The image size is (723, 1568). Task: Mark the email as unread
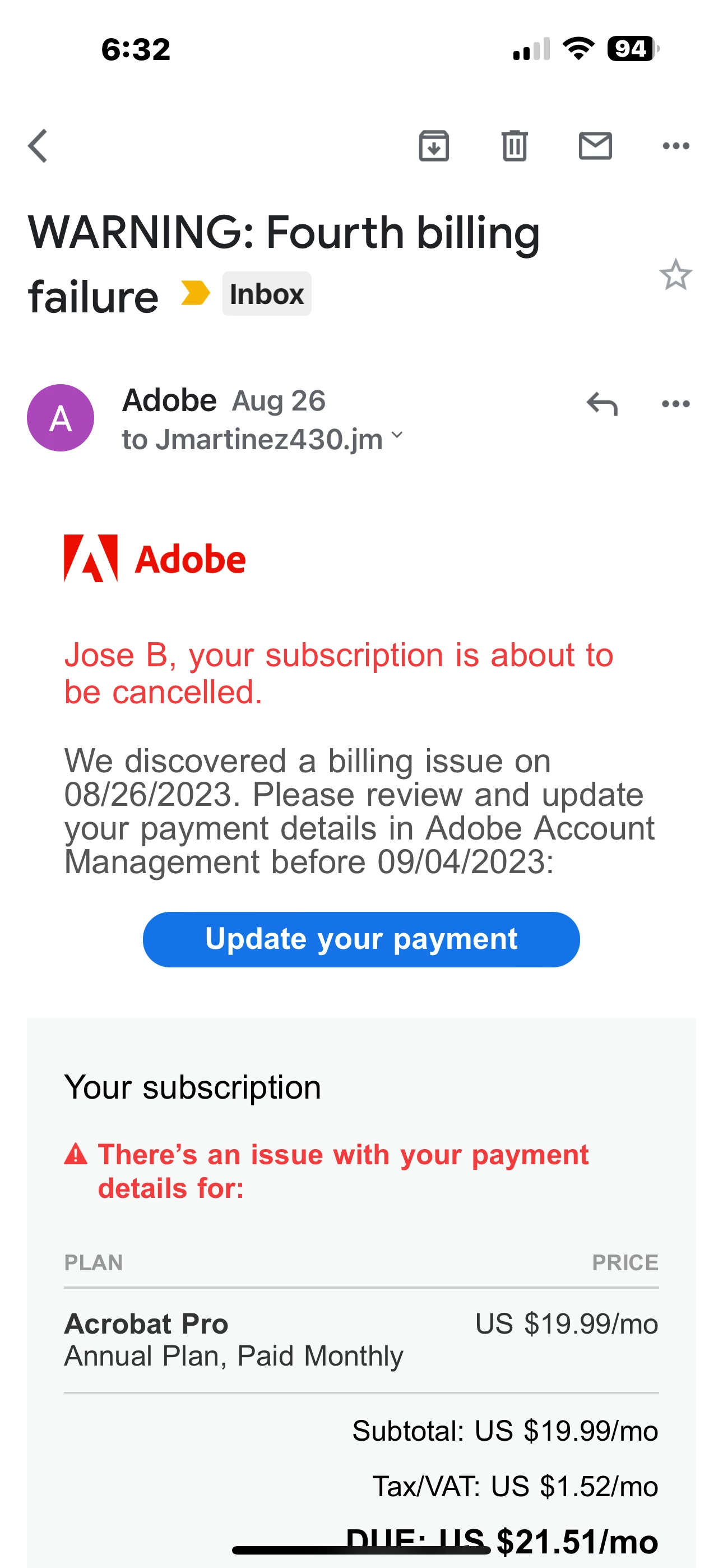595,146
